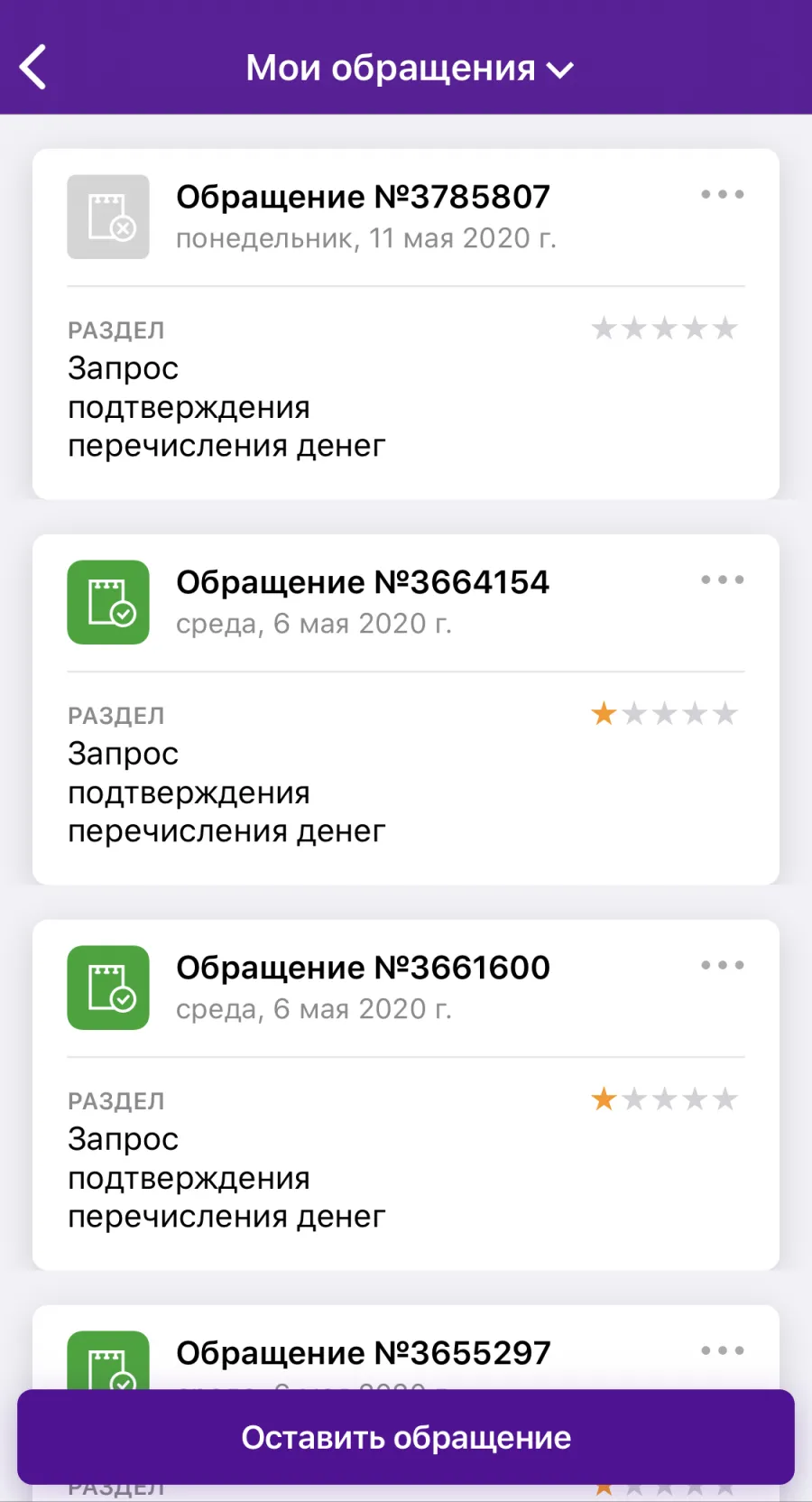The height and width of the screenshot is (1502, 812).
Task: Open request card №3785807
Action: coord(406,324)
